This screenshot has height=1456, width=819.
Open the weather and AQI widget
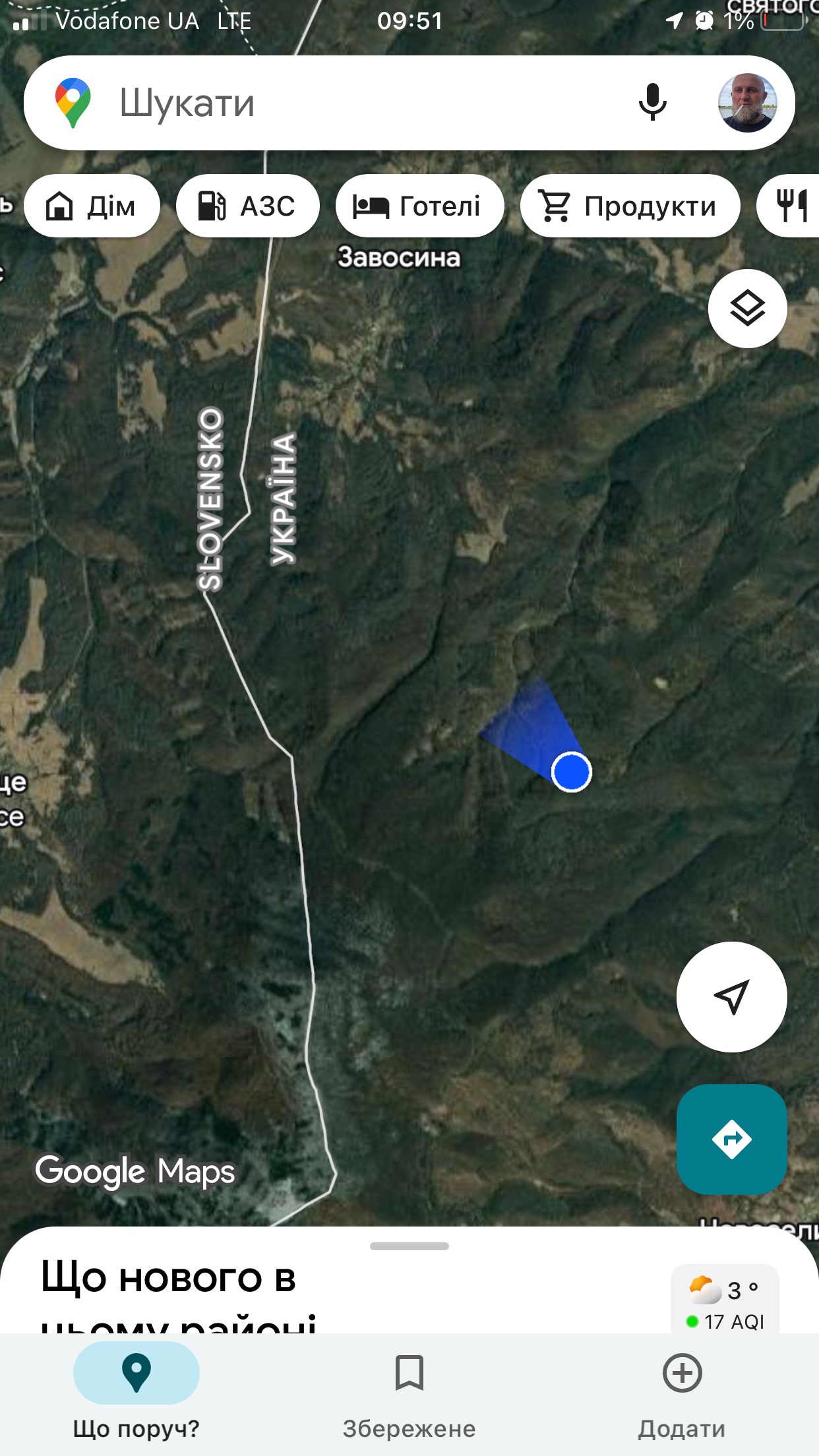pos(725,1300)
